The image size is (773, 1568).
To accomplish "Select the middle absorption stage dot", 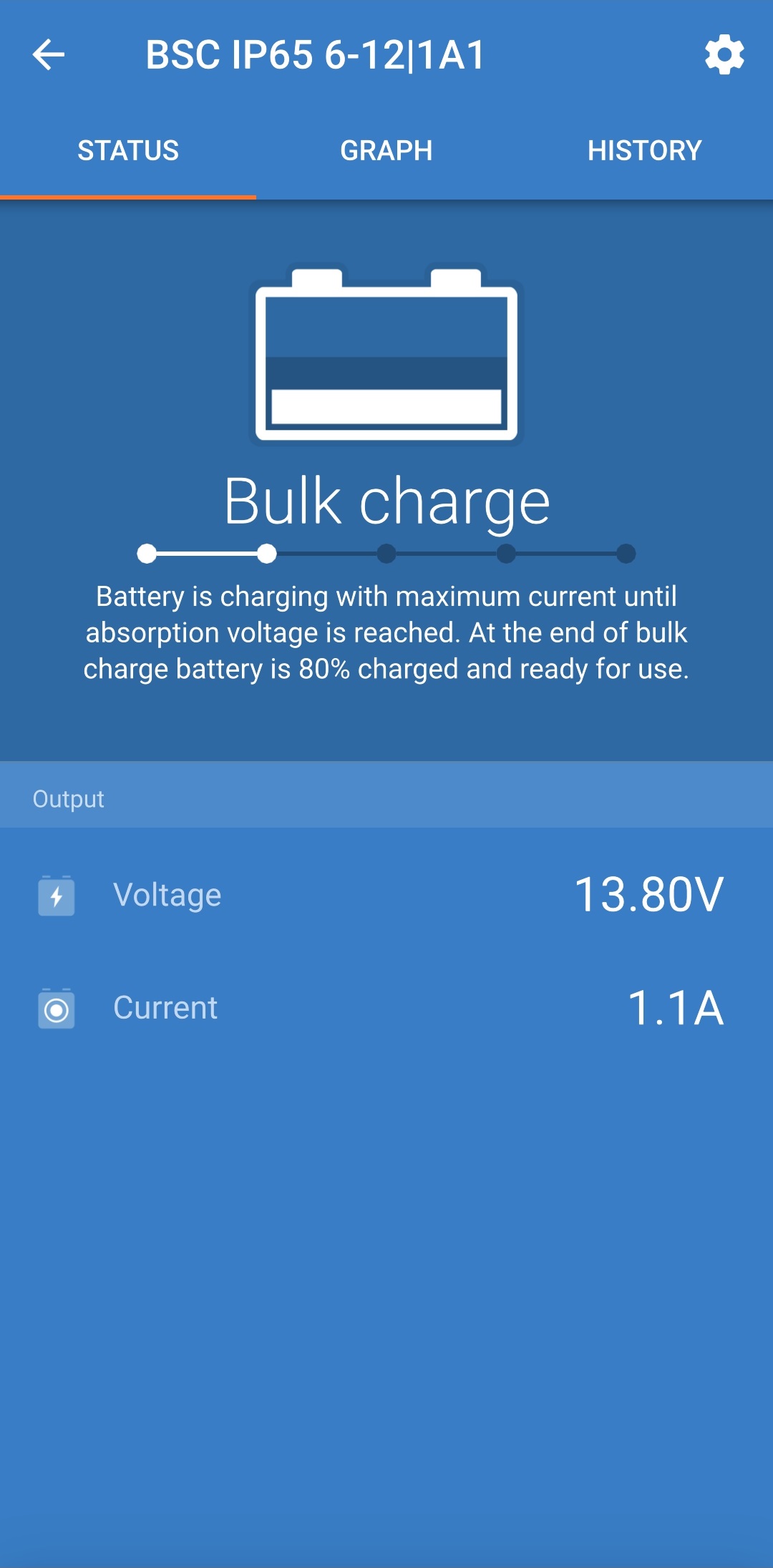I will click(386, 552).
